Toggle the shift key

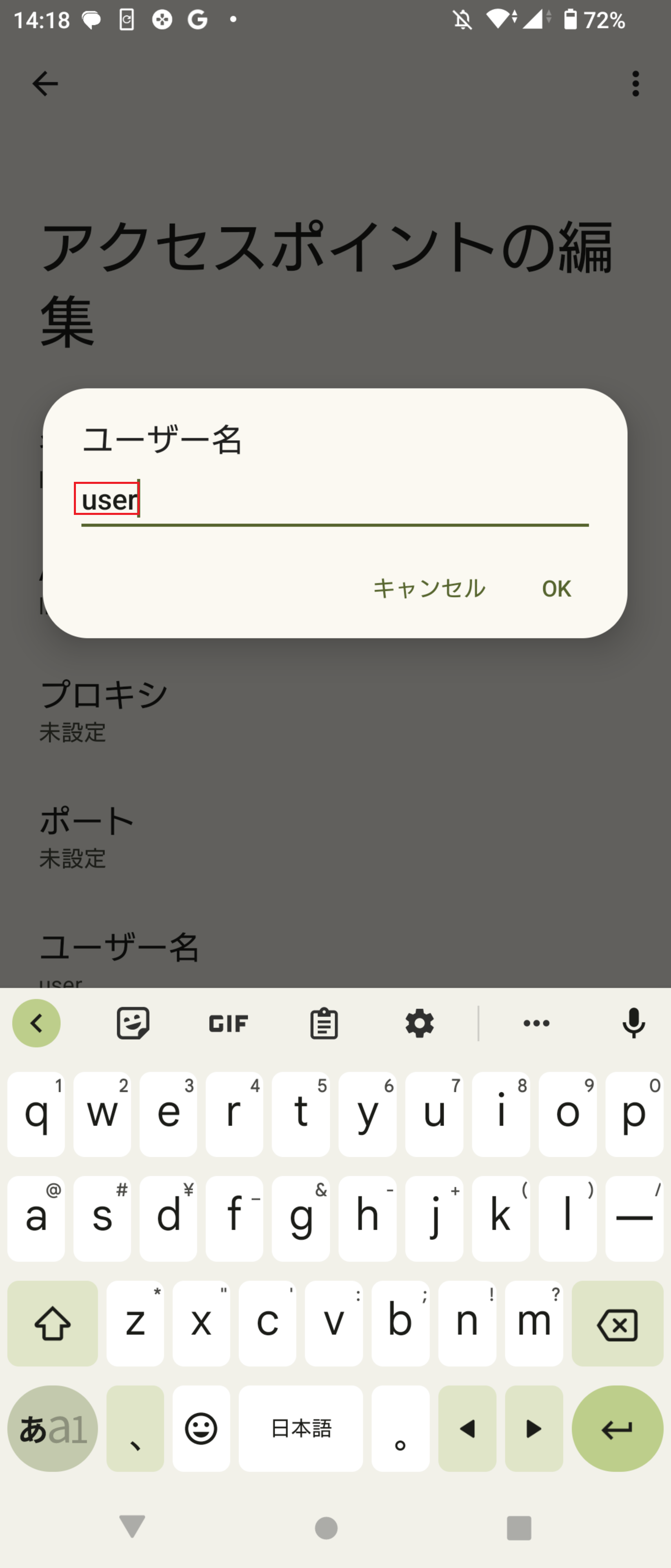tap(52, 1325)
